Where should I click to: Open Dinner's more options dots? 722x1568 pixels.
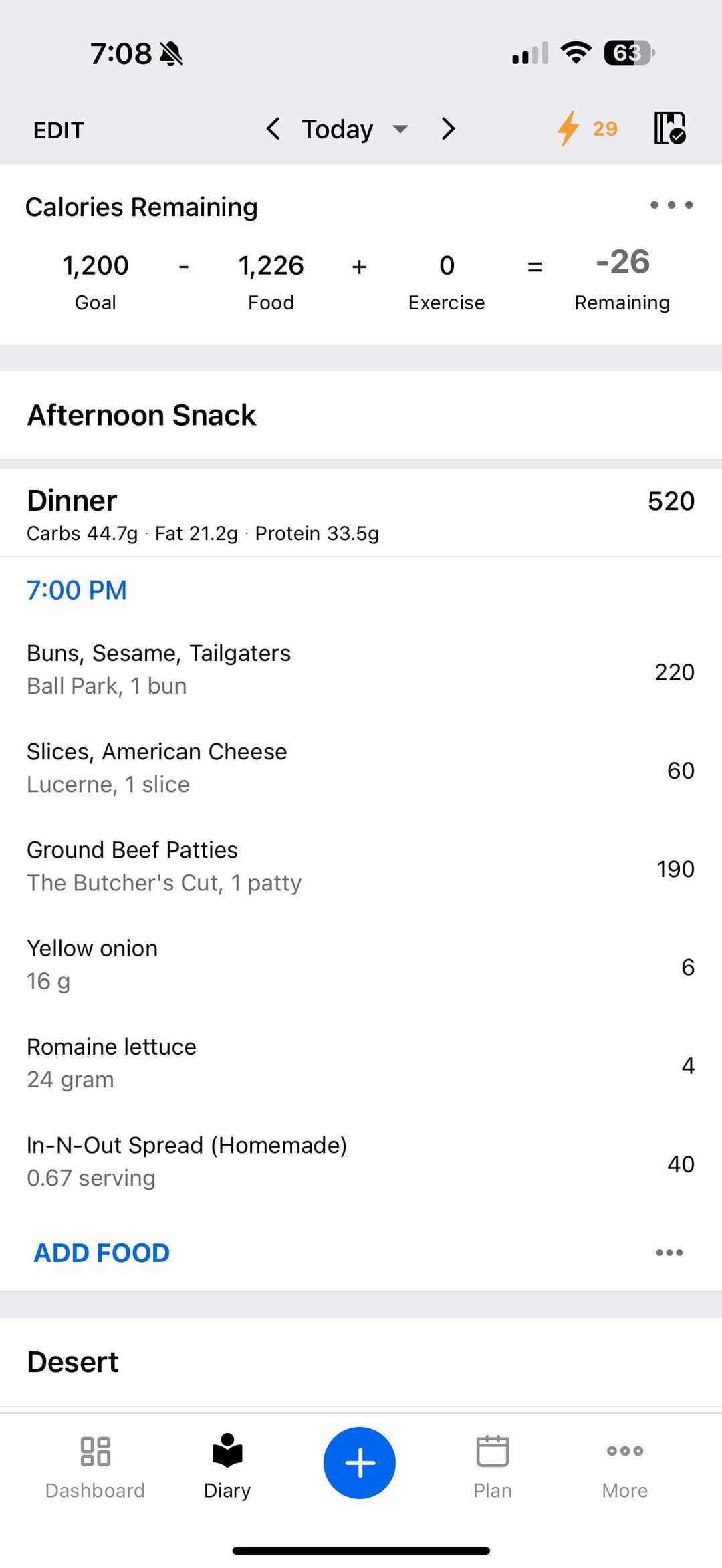click(x=669, y=1253)
